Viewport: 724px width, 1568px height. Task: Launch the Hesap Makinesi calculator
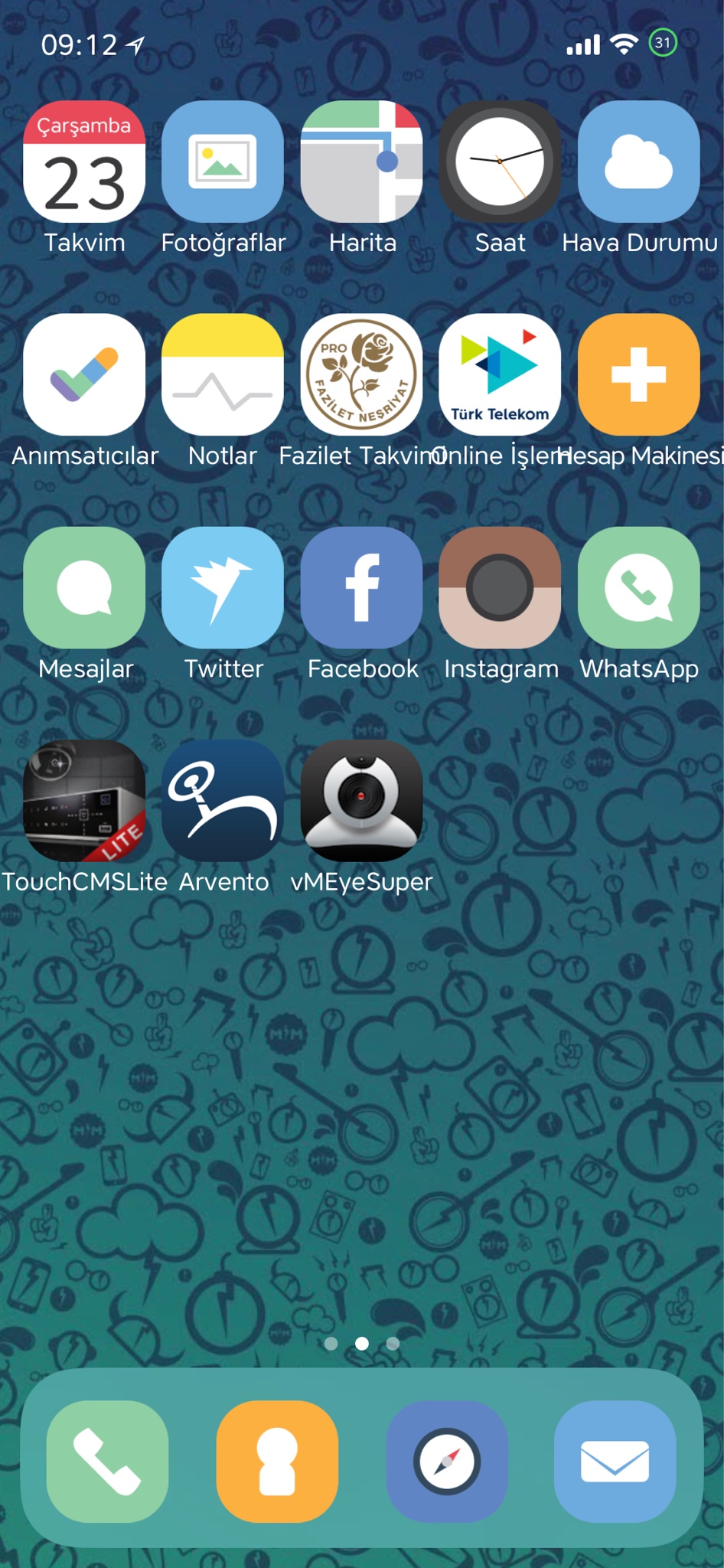pyautogui.click(x=639, y=374)
